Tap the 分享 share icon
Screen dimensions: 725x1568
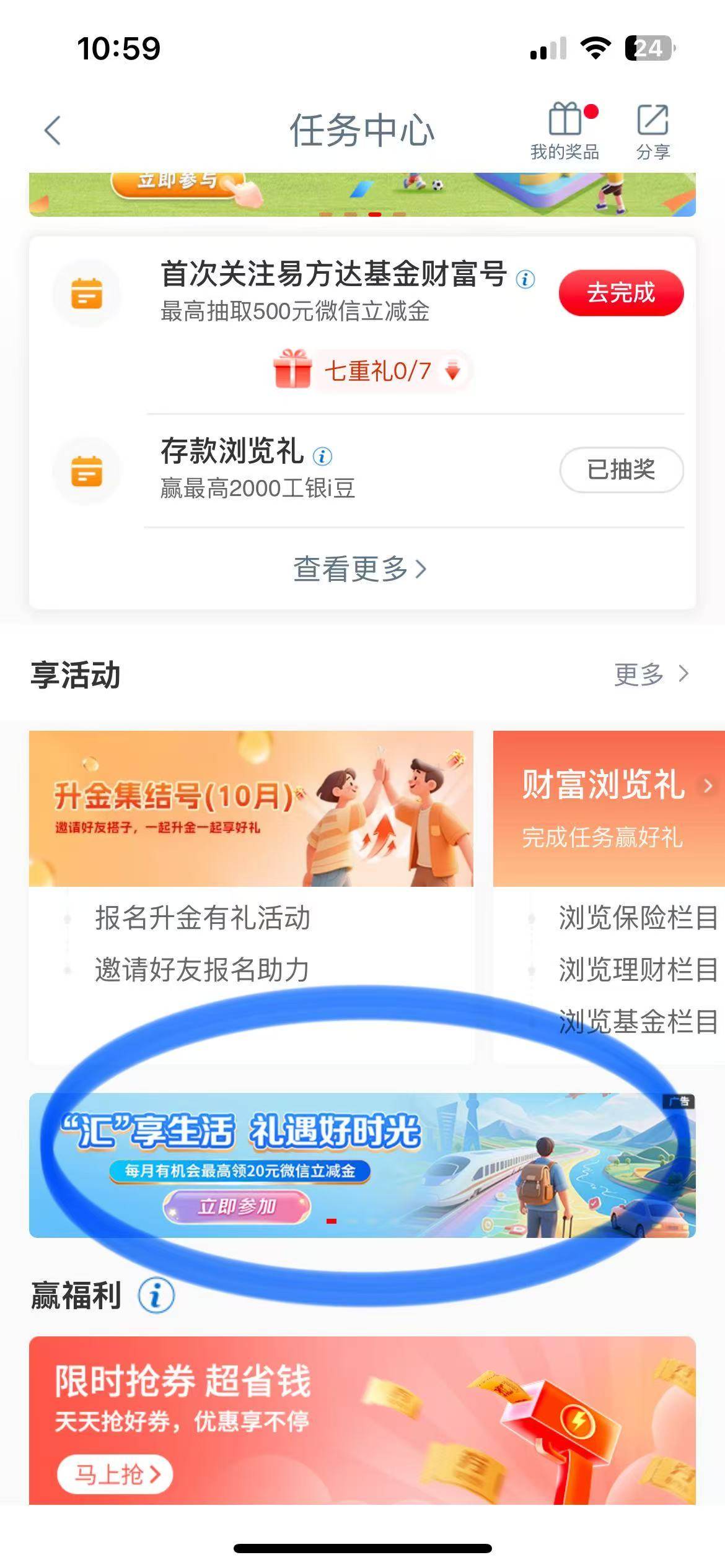[x=652, y=131]
